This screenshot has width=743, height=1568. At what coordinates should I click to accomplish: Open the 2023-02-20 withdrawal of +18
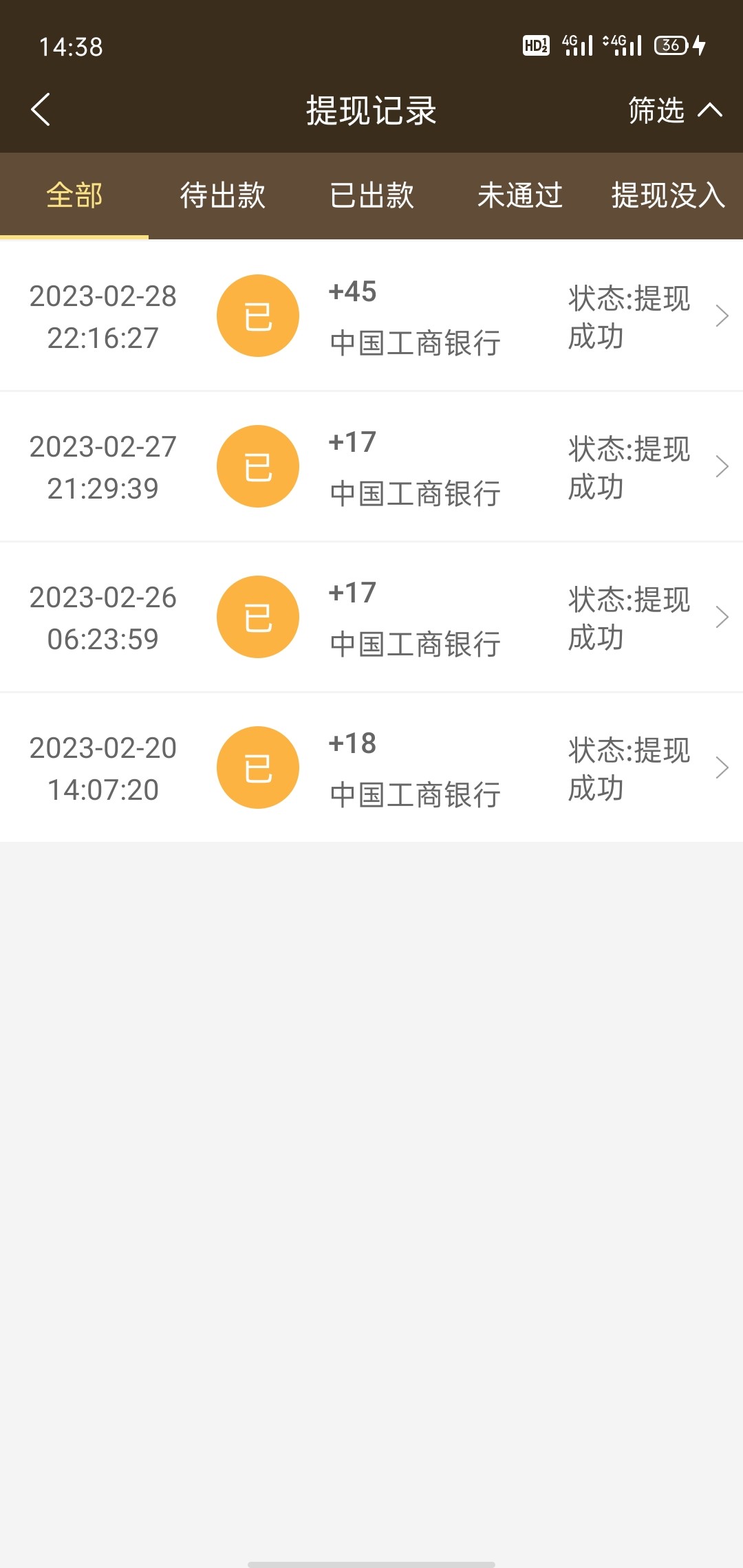[371, 767]
